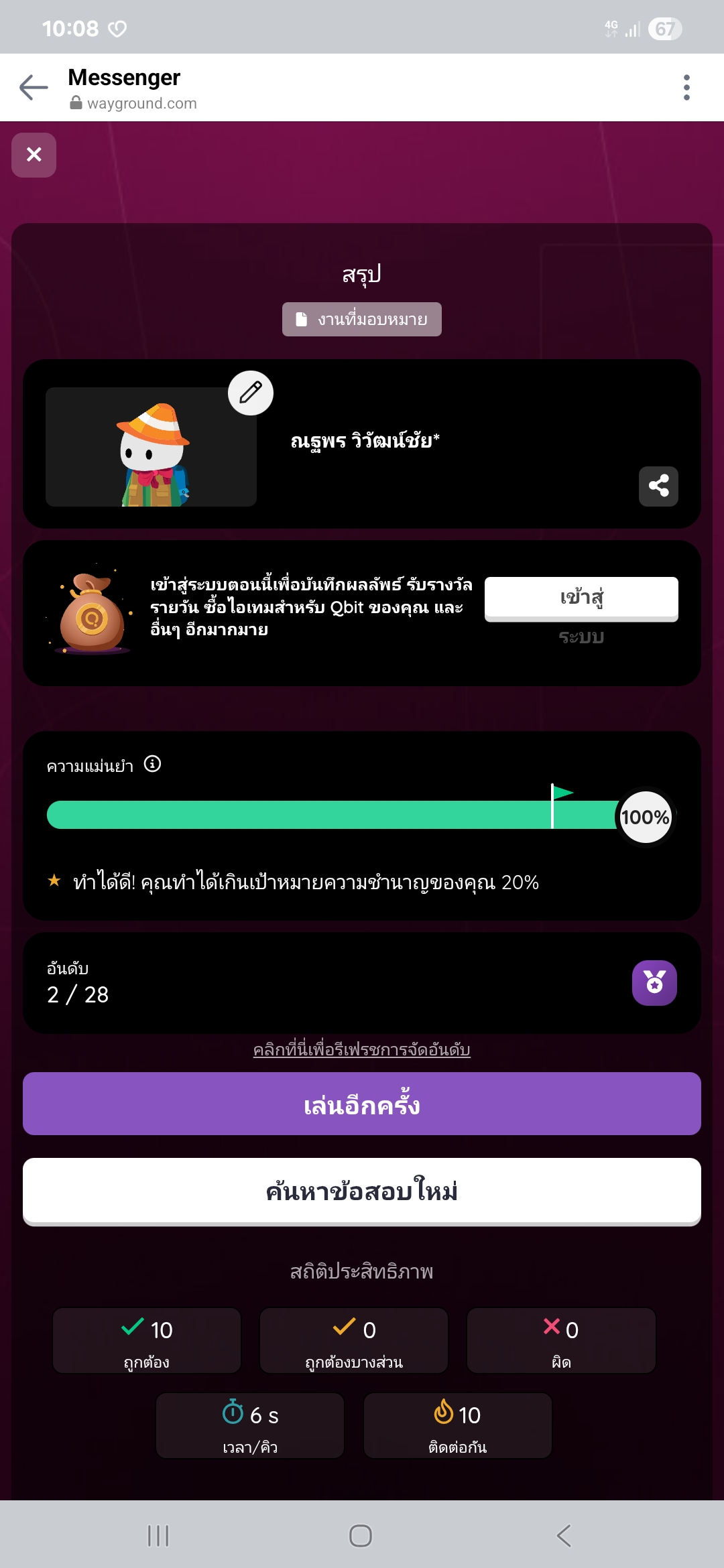Tap ค้นหาข้อสอบใหม่ to find a new quiz
The image size is (724, 1568).
[x=362, y=1191]
